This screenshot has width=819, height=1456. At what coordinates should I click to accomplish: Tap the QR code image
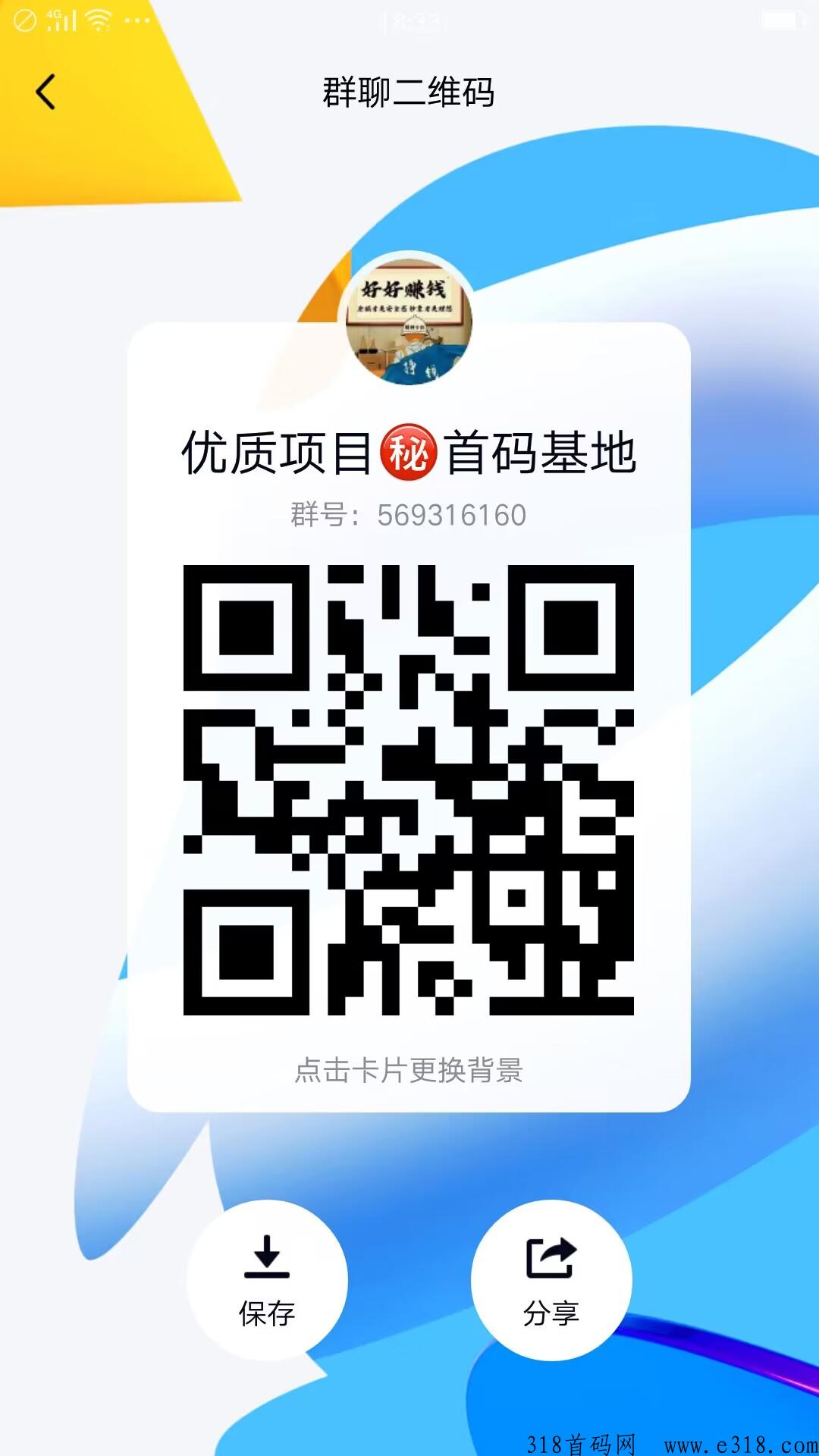click(x=409, y=789)
